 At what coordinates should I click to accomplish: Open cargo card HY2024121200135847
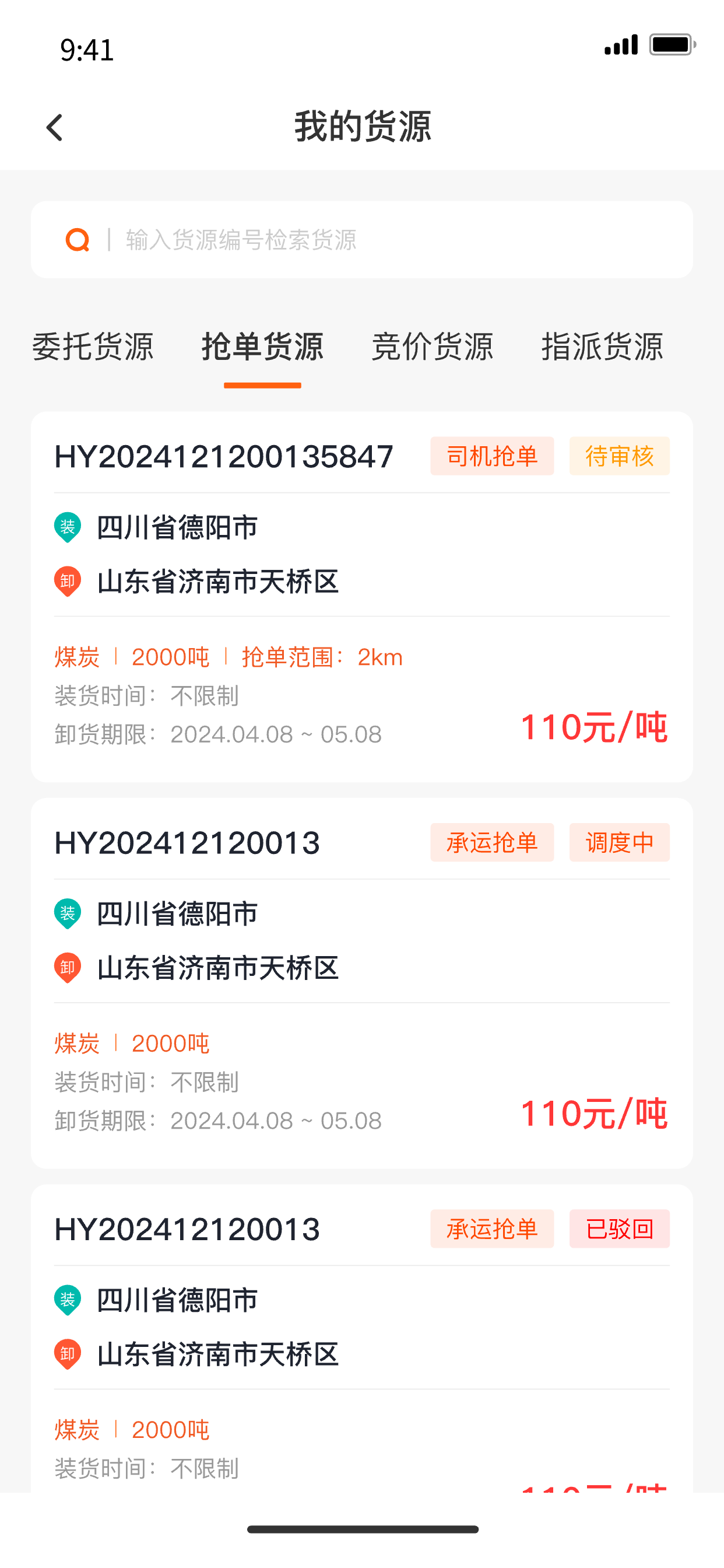(x=361, y=597)
